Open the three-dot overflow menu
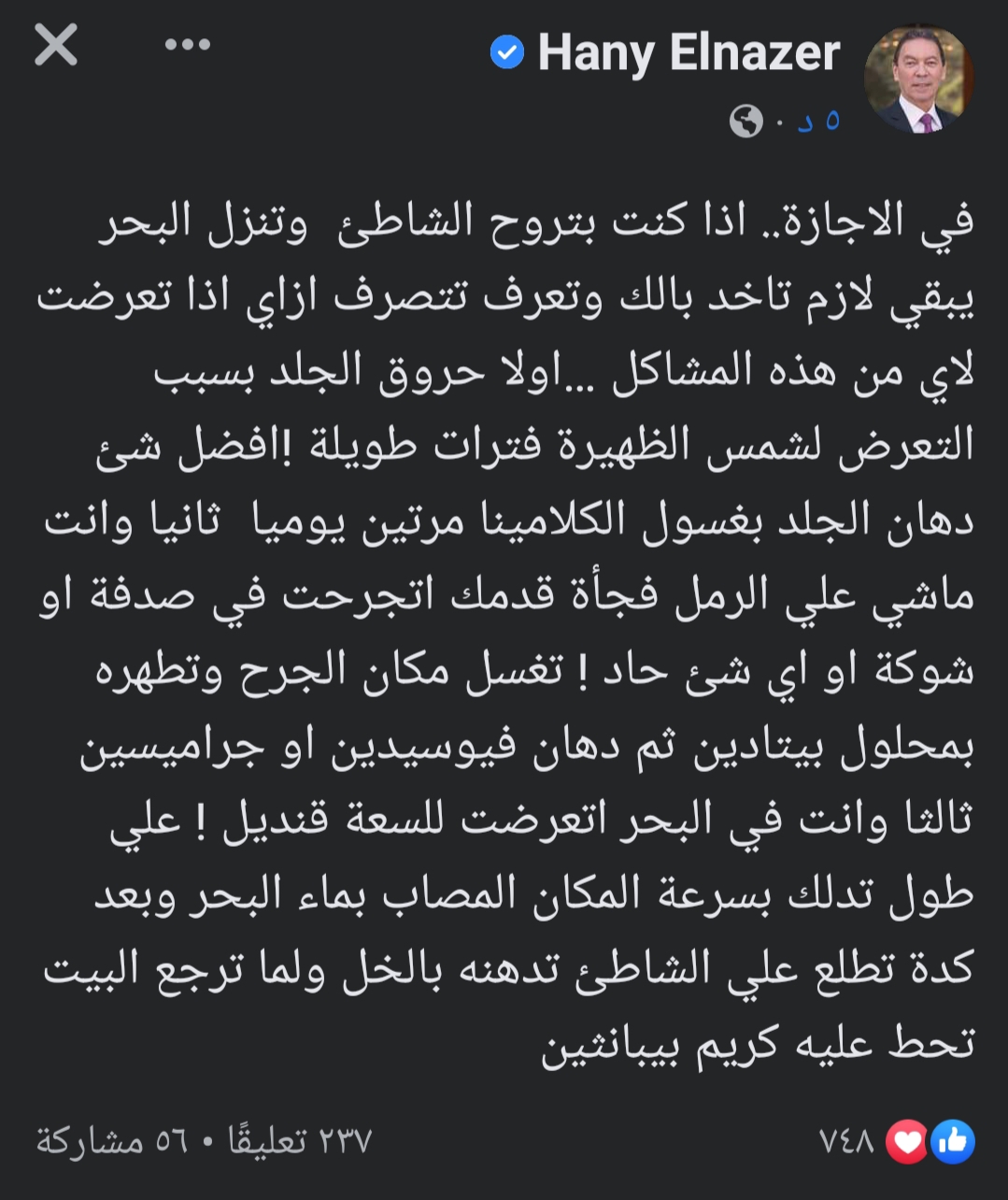This screenshot has height=1200, width=1008. click(x=188, y=45)
